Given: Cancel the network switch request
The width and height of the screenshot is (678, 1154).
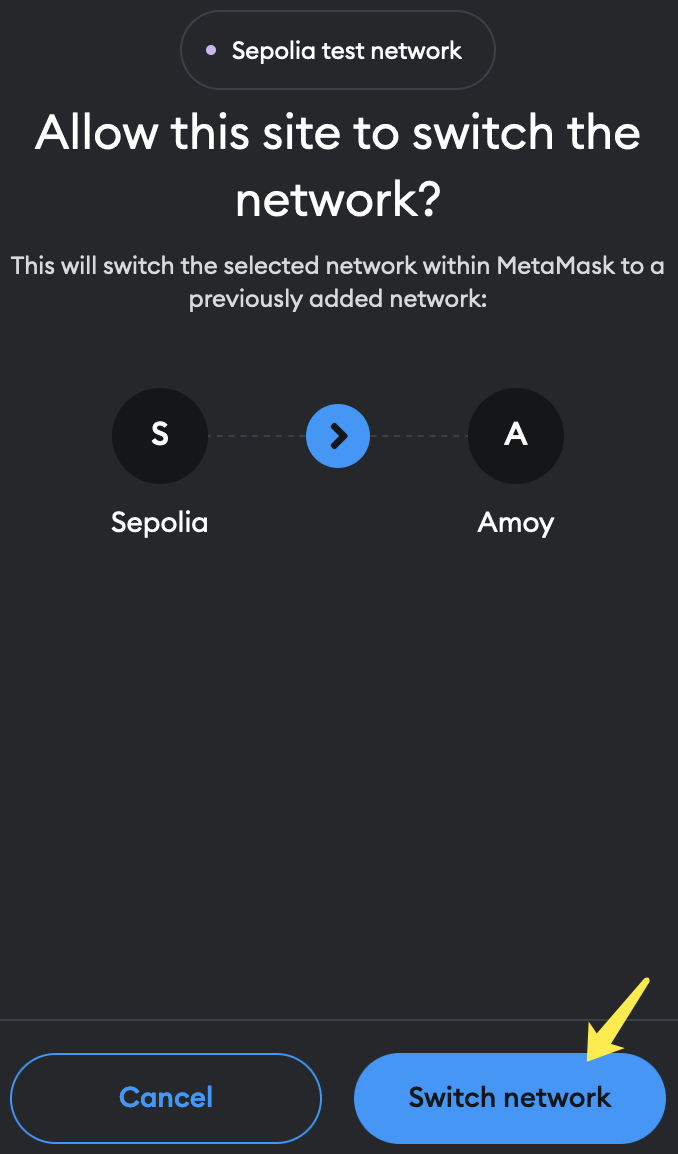Looking at the screenshot, I should click(166, 1097).
